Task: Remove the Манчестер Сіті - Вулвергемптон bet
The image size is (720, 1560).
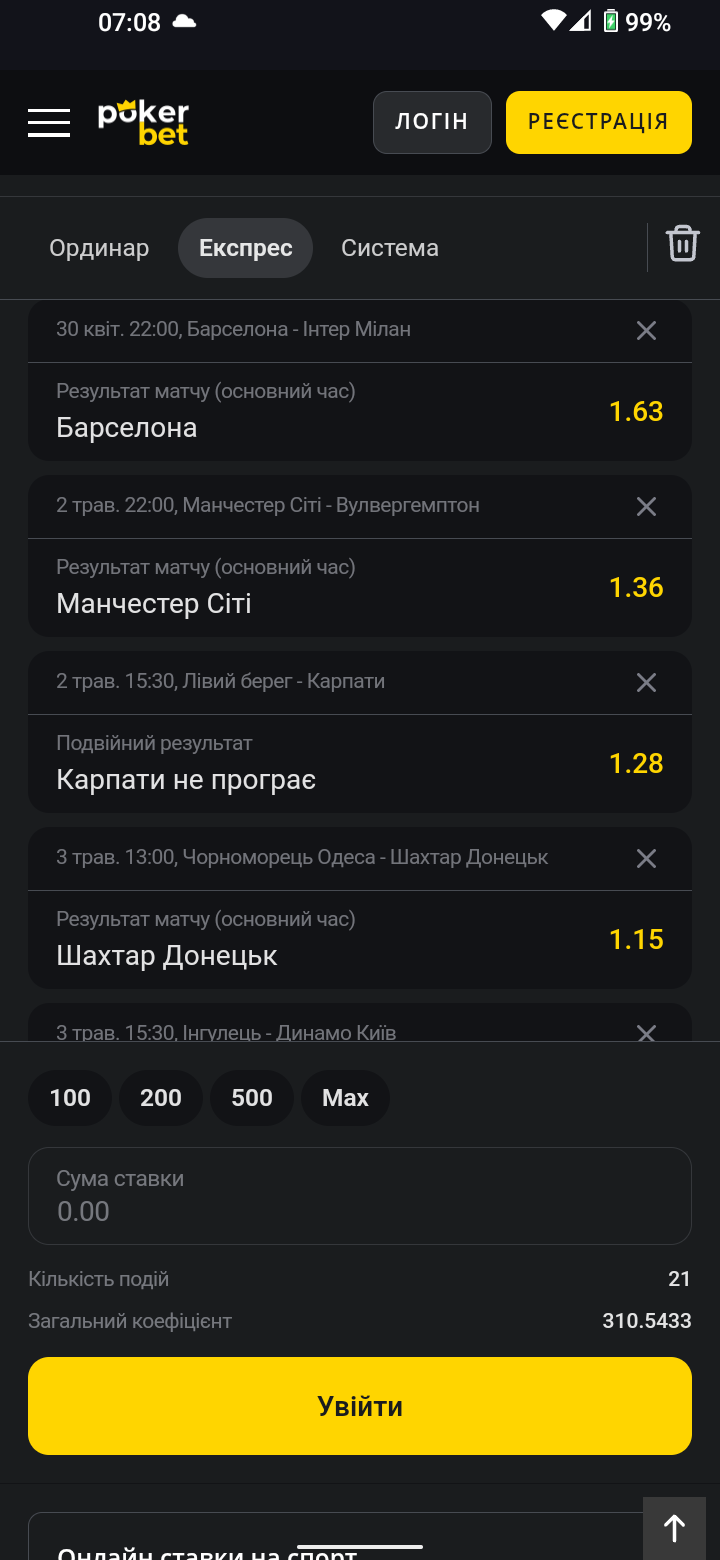Action: tap(646, 506)
